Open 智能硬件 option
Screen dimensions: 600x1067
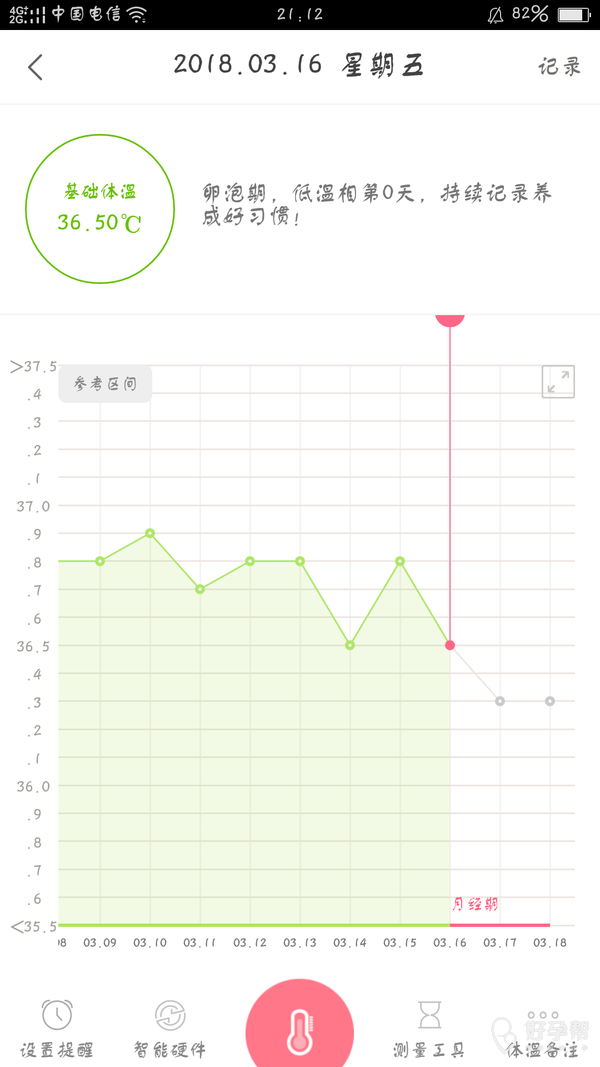pyautogui.click(x=170, y=1028)
